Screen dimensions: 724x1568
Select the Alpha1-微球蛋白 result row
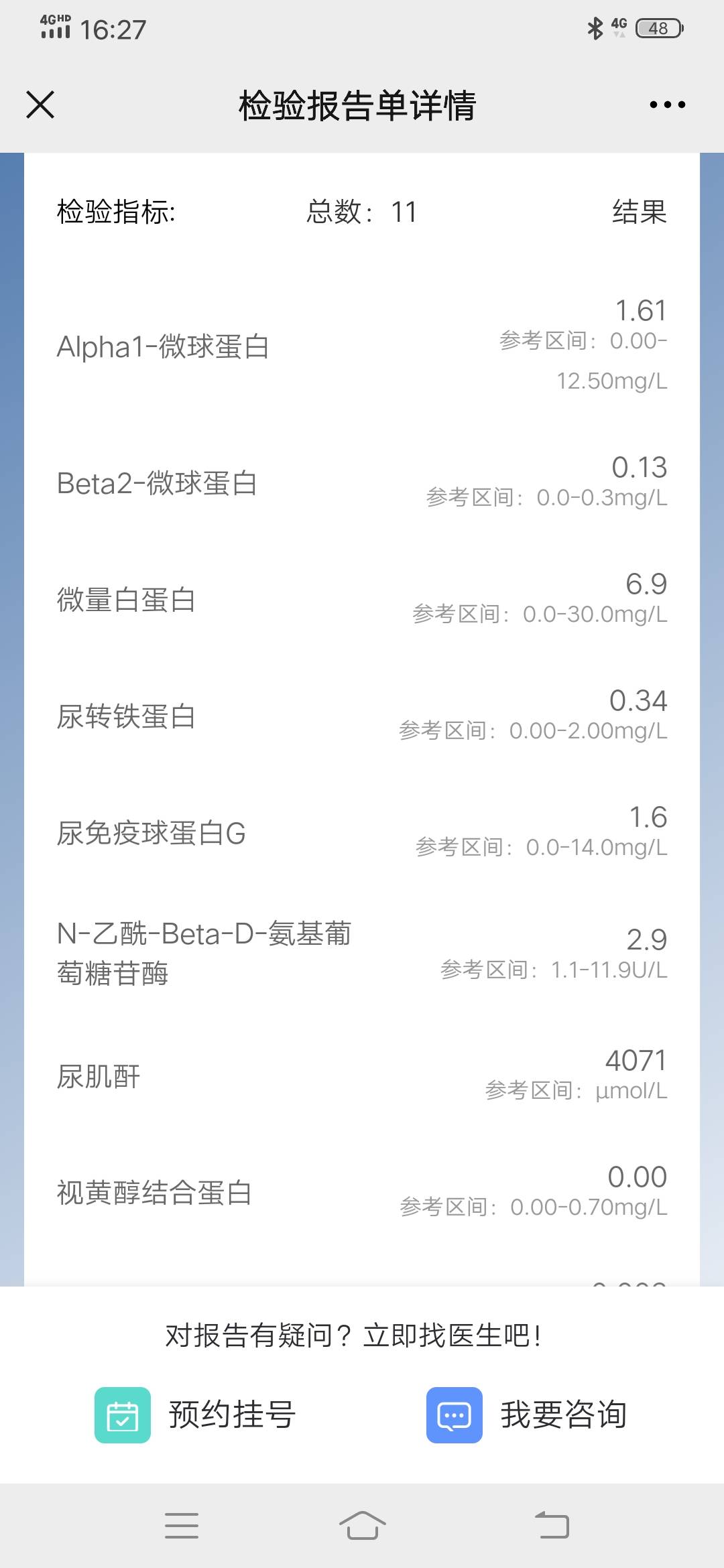point(362,347)
